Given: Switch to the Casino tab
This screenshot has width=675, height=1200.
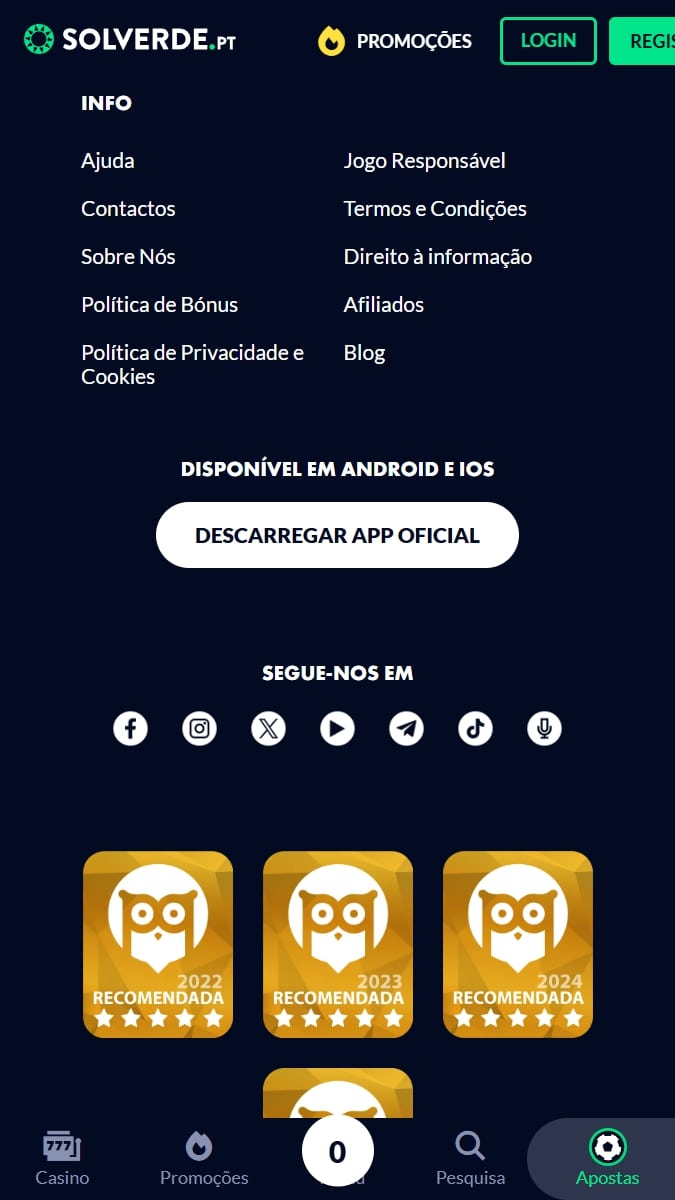Looking at the screenshot, I should (62, 1158).
